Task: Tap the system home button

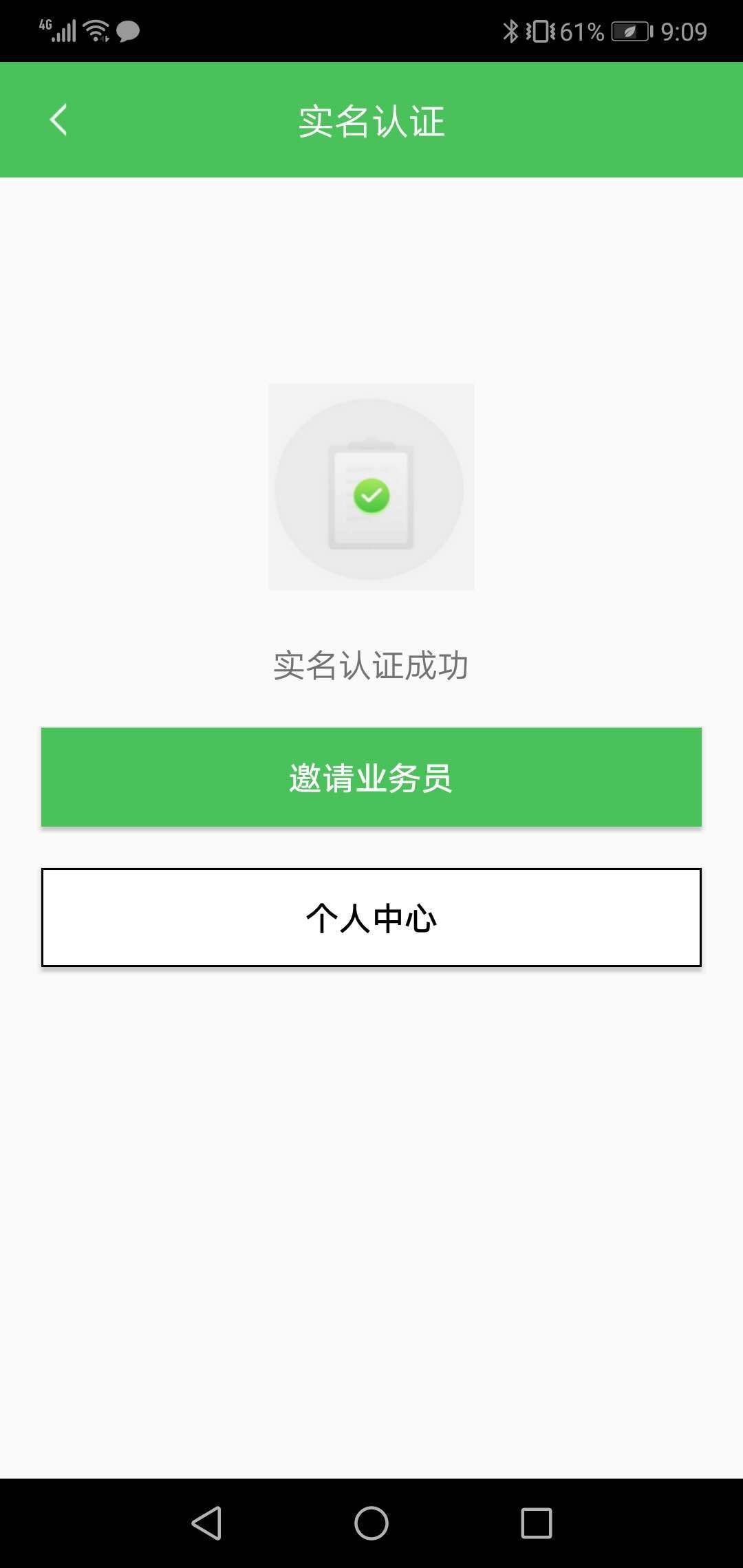Action: tap(371, 1523)
